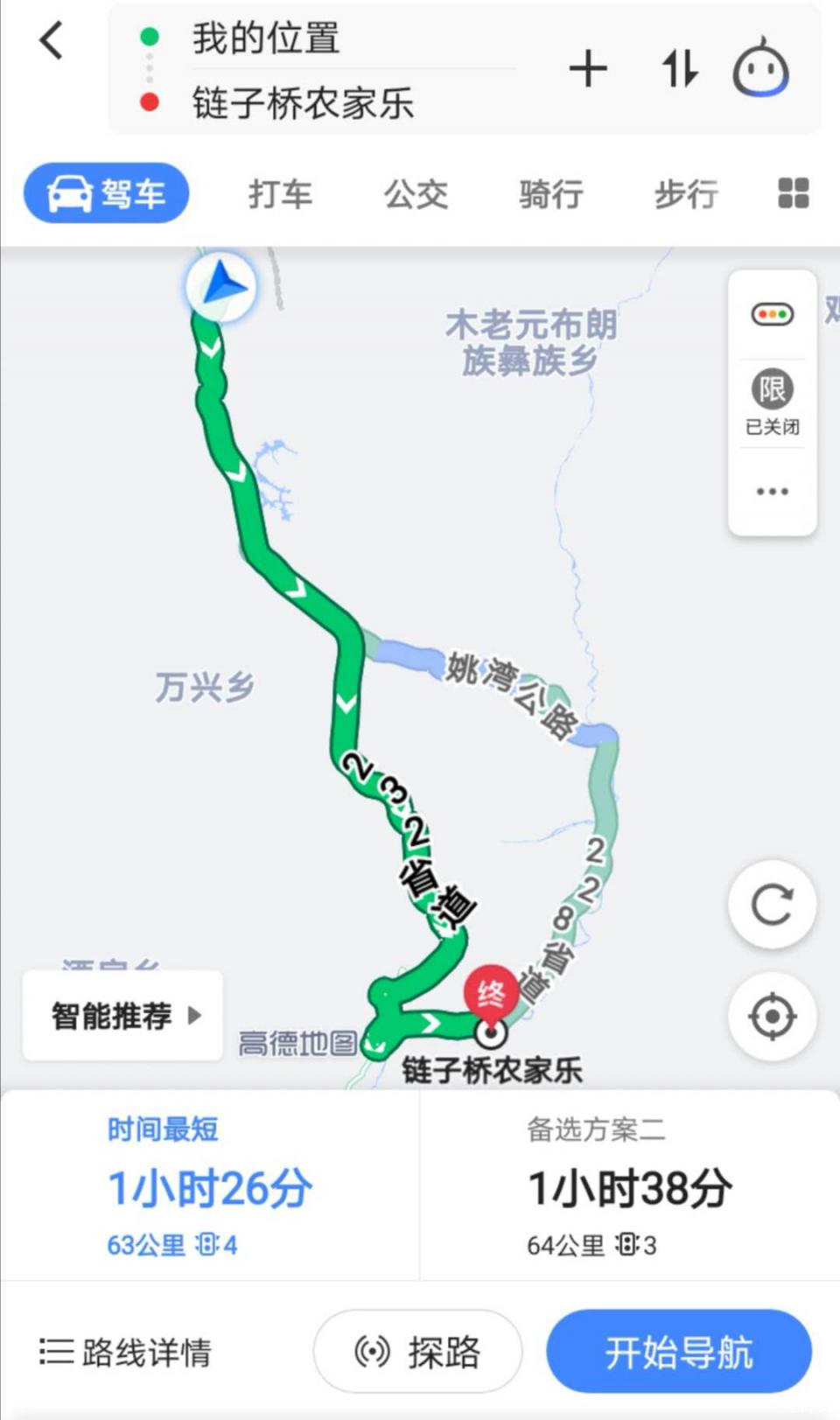
Task: Expand the 智能推荐 preference
Action: (x=122, y=1016)
